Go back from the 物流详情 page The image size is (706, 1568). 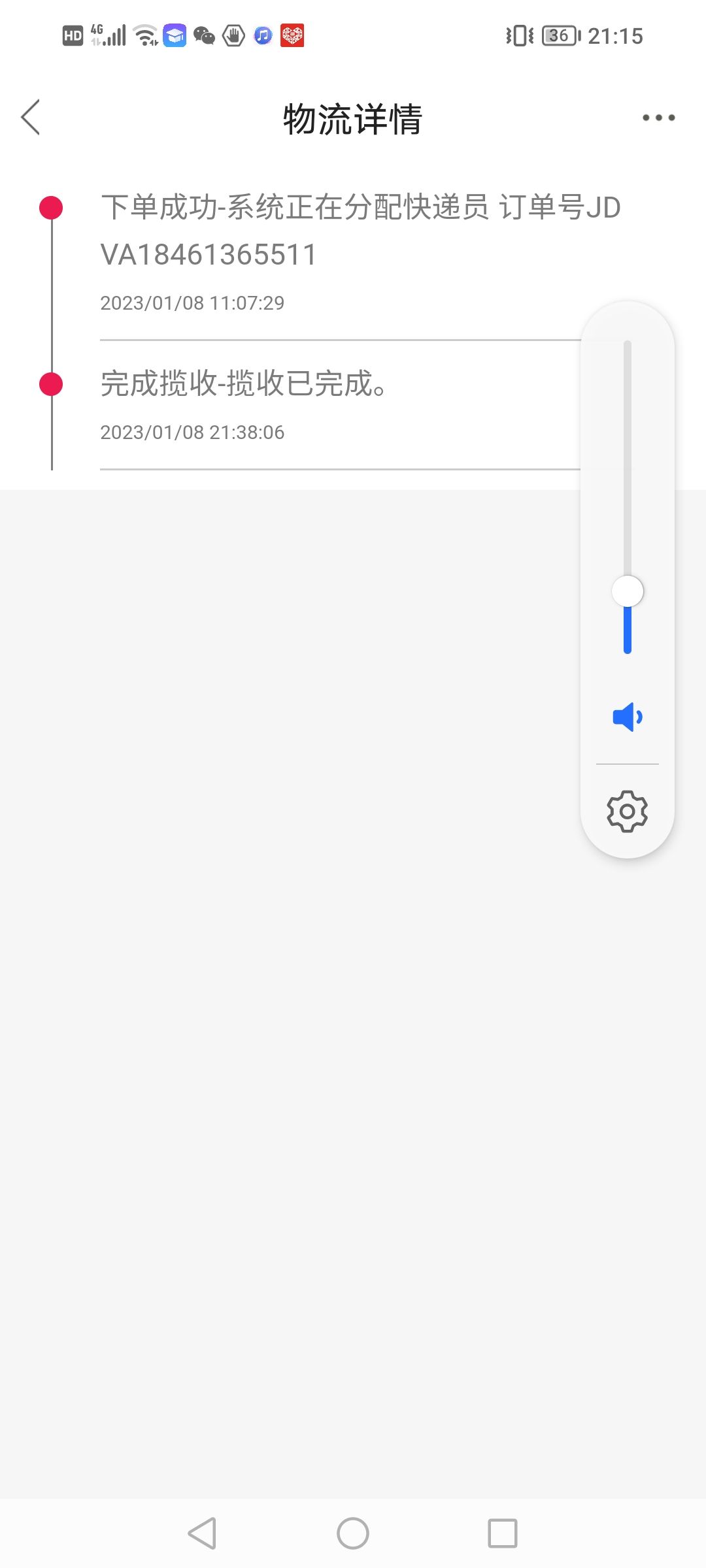point(31,118)
